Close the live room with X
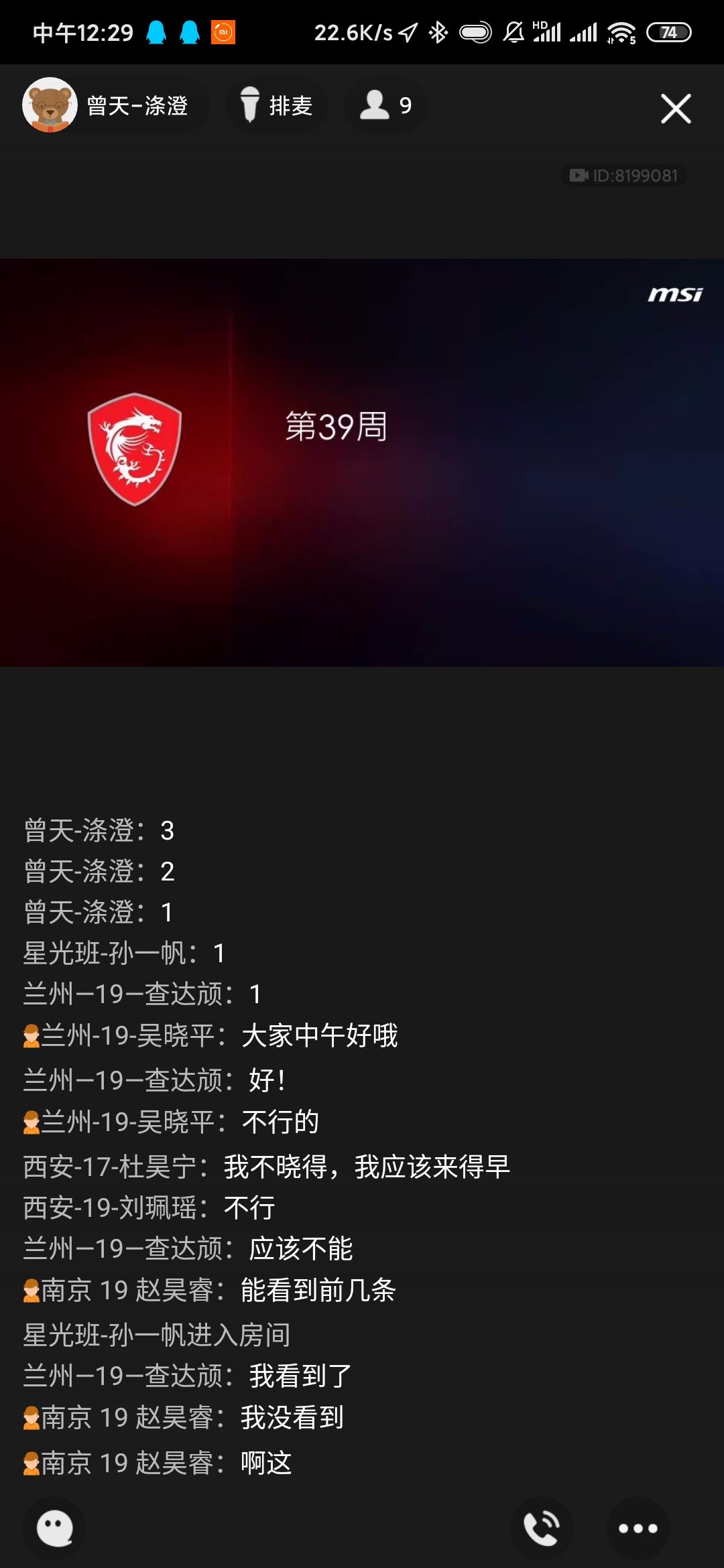The image size is (724, 1568). (675, 108)
